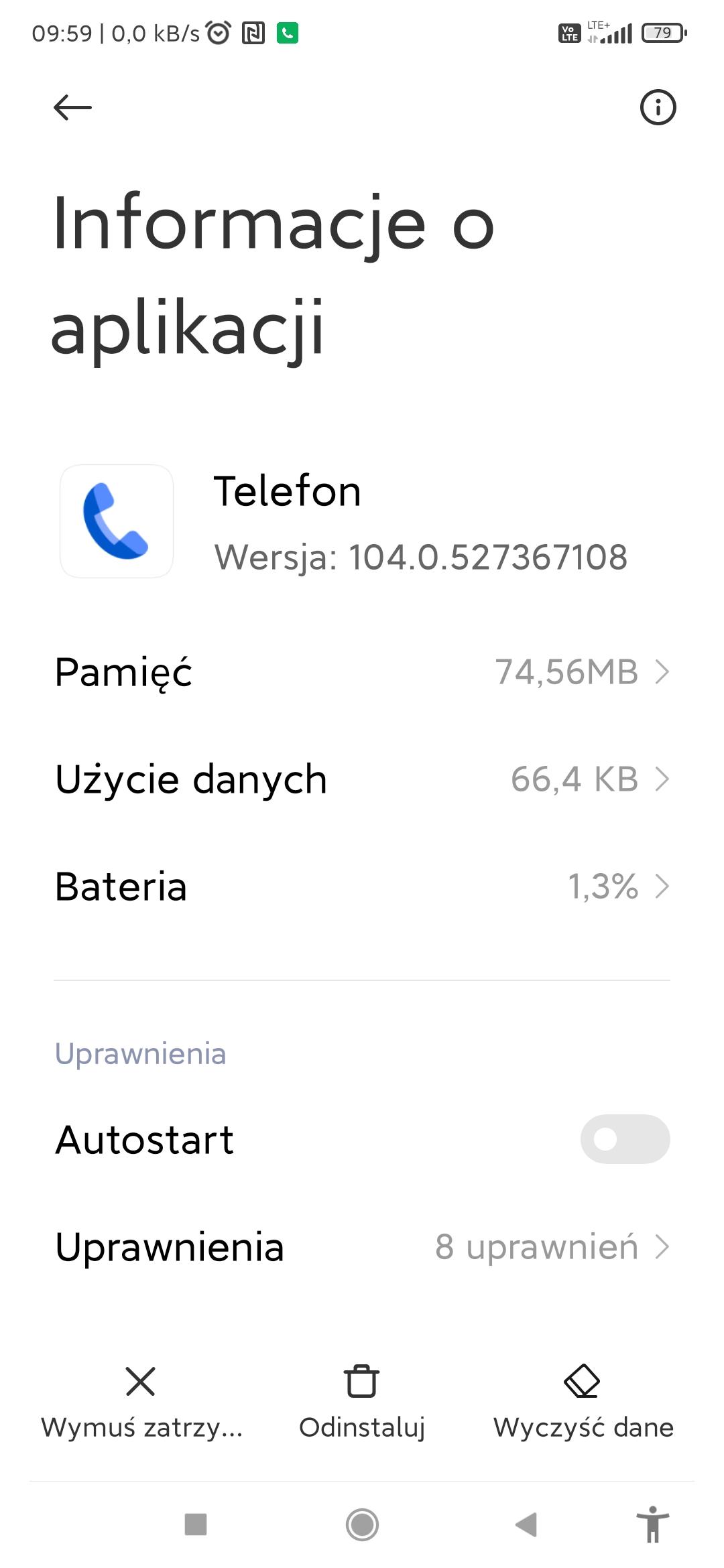Open the app details info icon

[658, 107]
